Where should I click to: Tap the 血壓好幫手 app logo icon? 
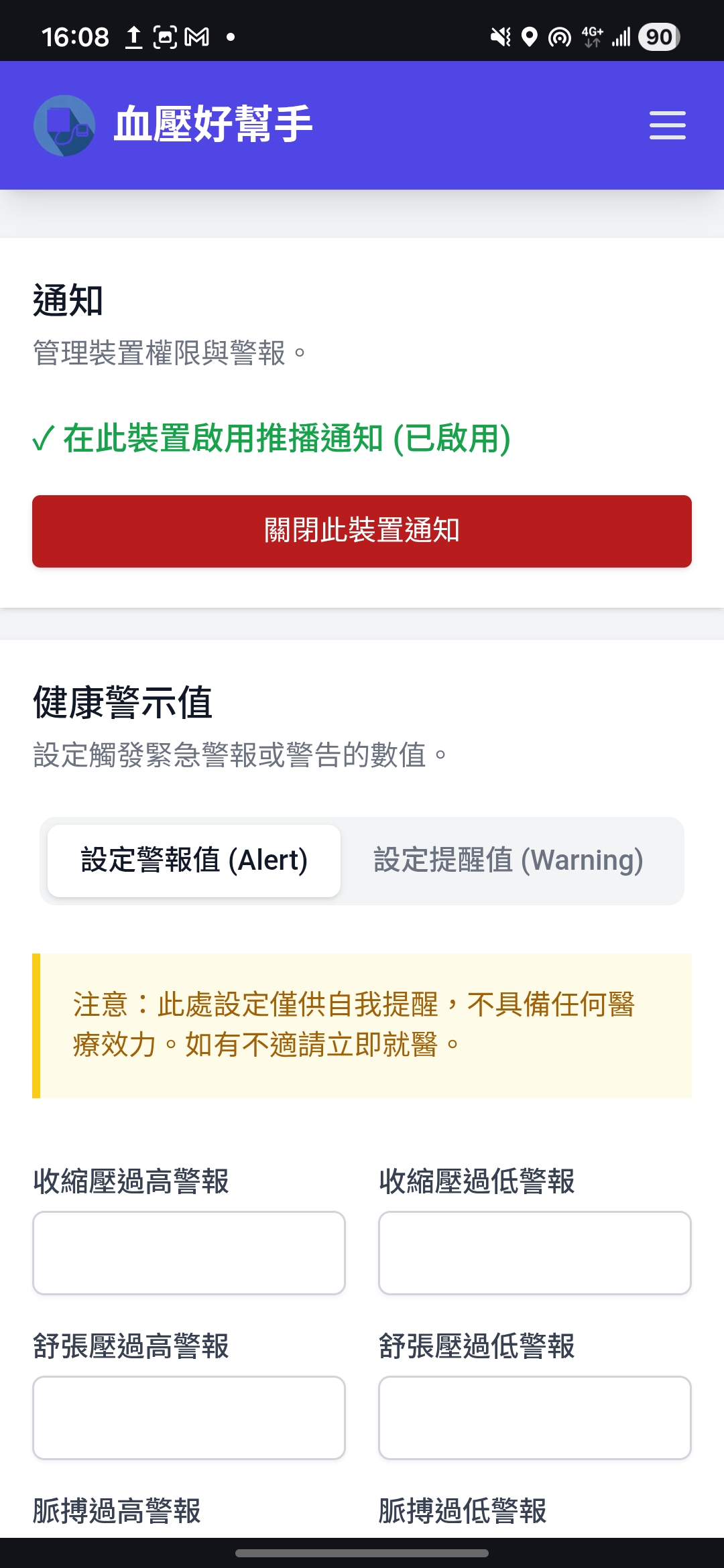65,125
